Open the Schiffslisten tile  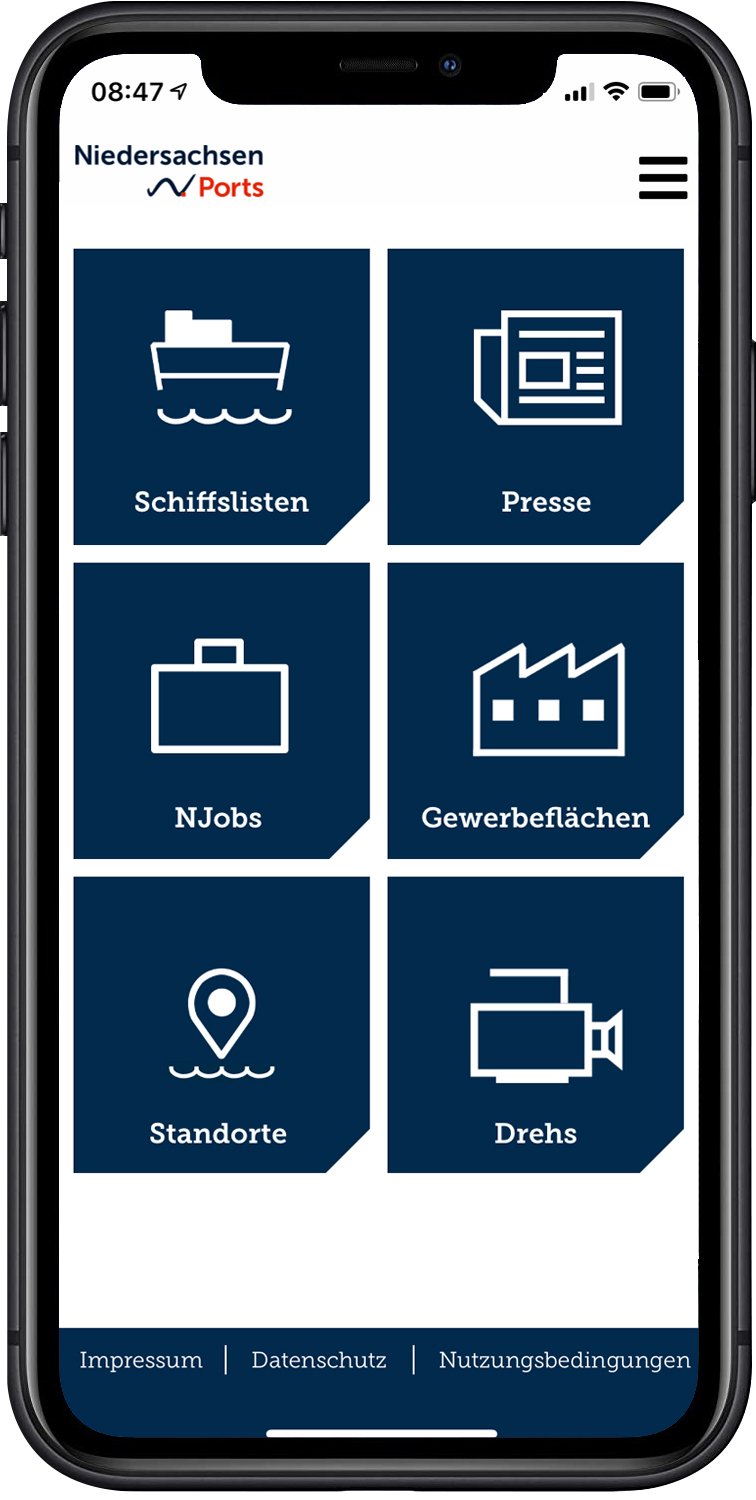pyautogui.click(x=222, y=397)
